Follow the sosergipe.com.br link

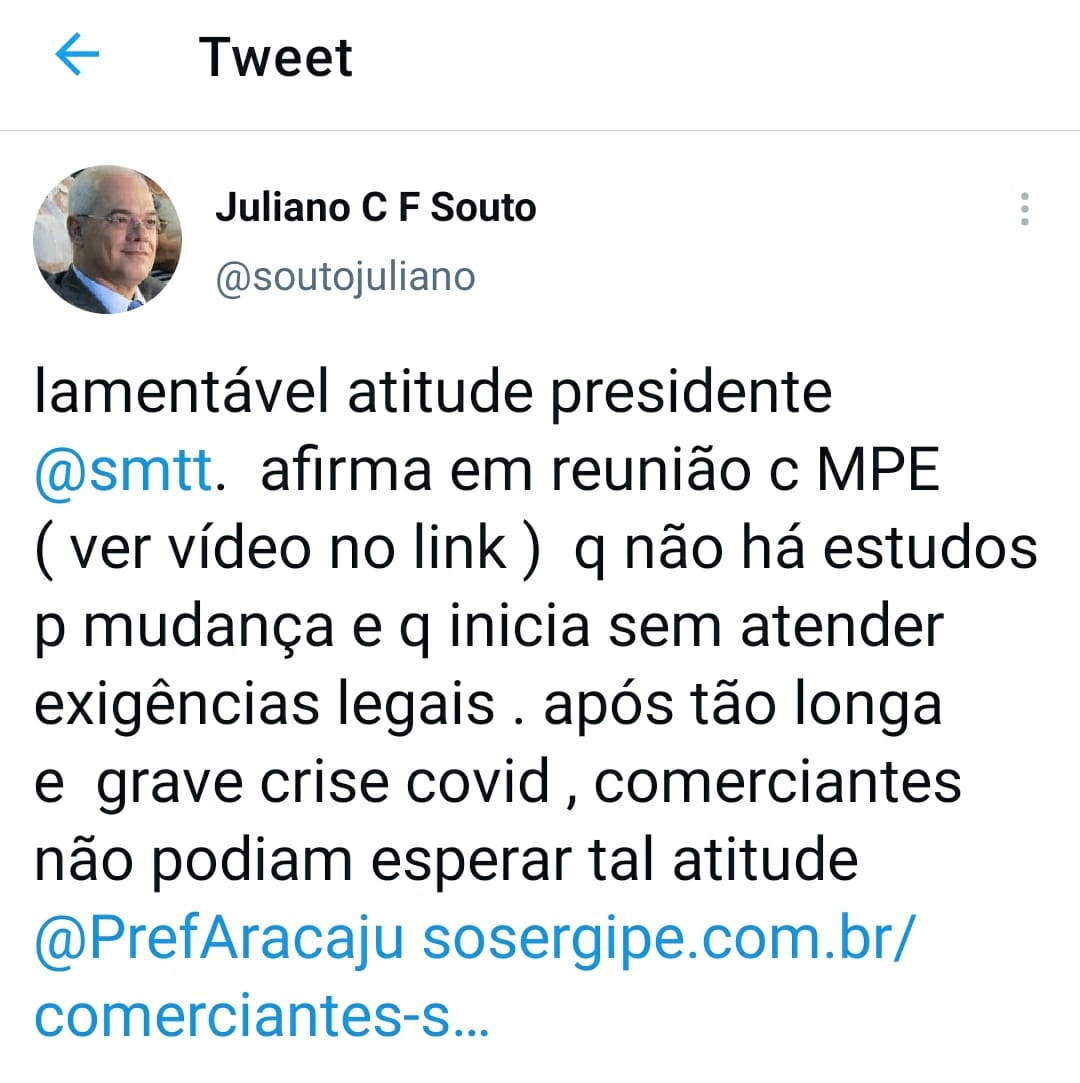click(475, 977)
